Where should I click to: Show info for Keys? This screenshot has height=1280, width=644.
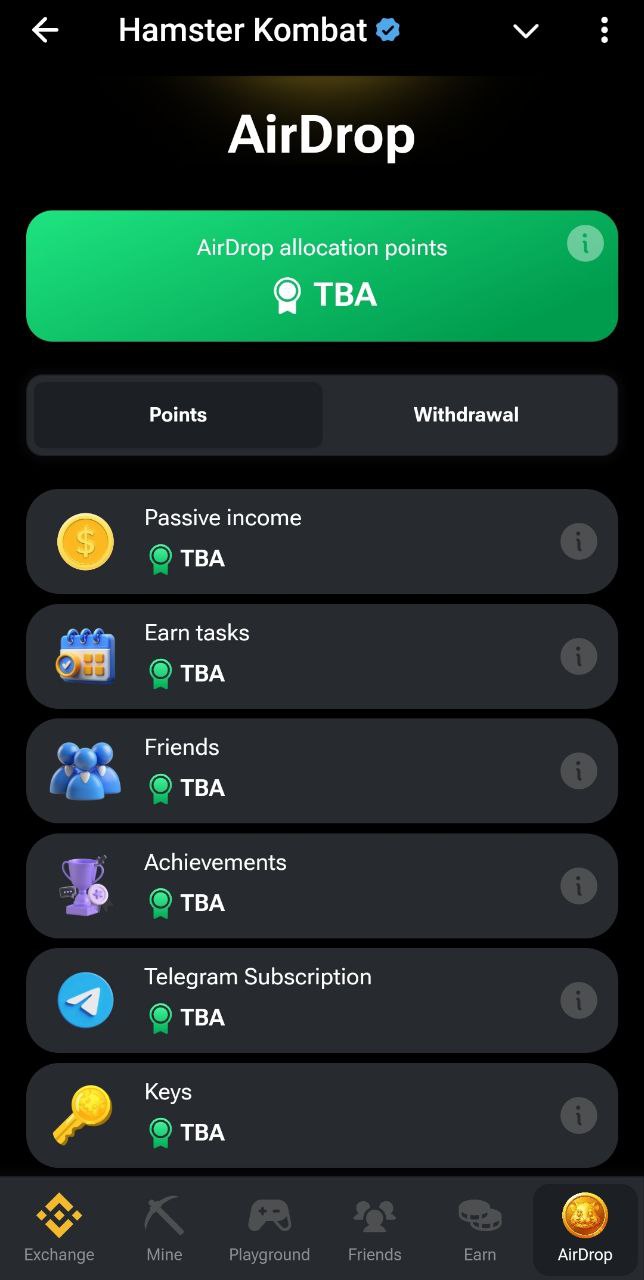coord(578,1115)
